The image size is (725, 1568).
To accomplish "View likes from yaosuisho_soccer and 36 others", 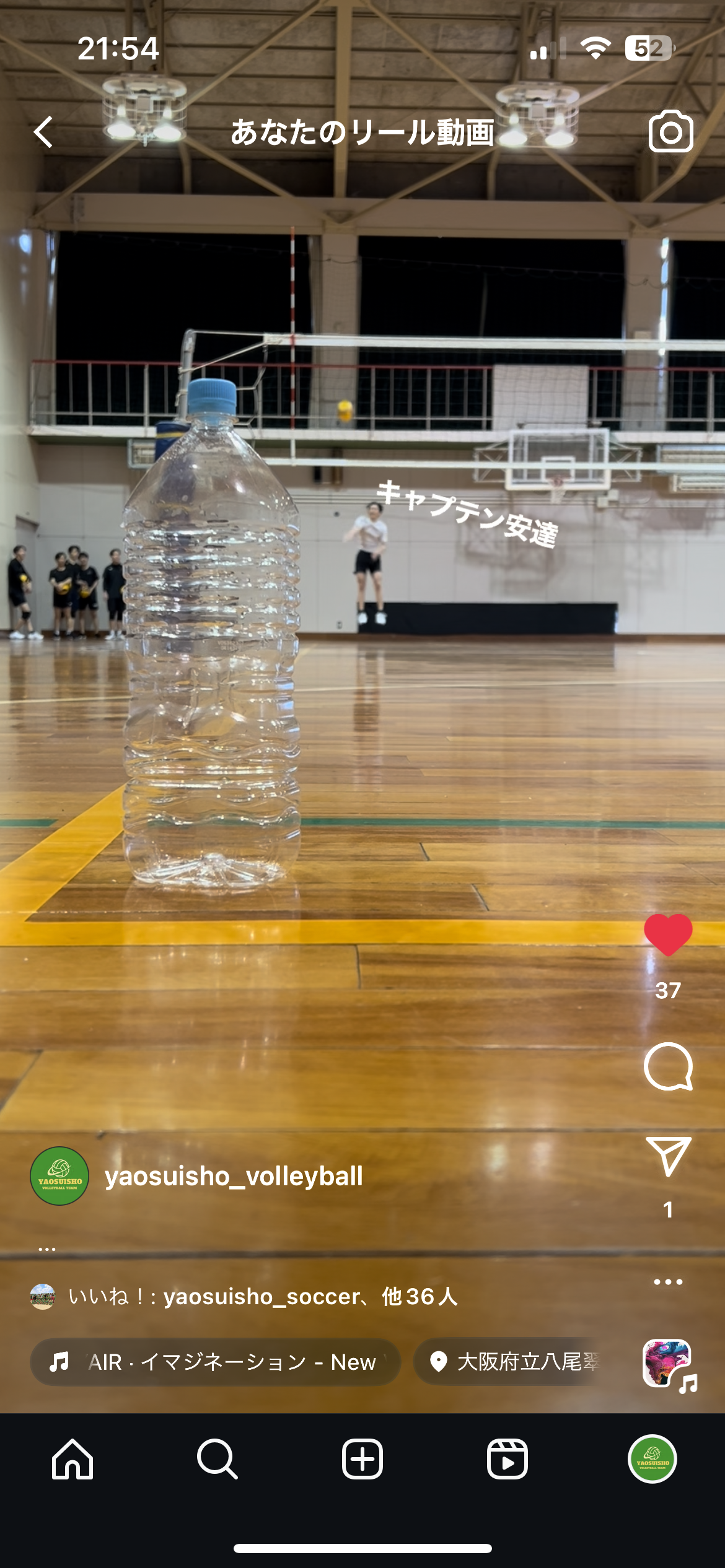I will coord(263,1296).
